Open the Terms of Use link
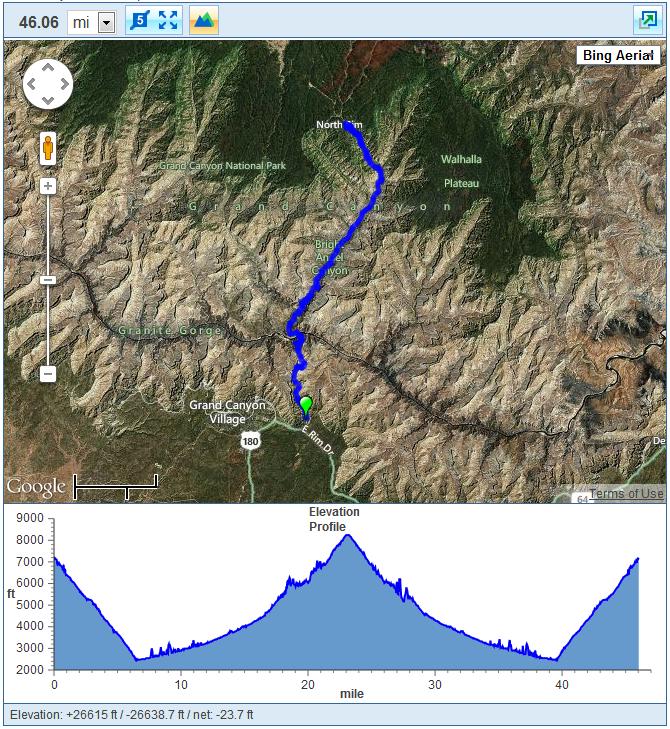 pos(626,493)
